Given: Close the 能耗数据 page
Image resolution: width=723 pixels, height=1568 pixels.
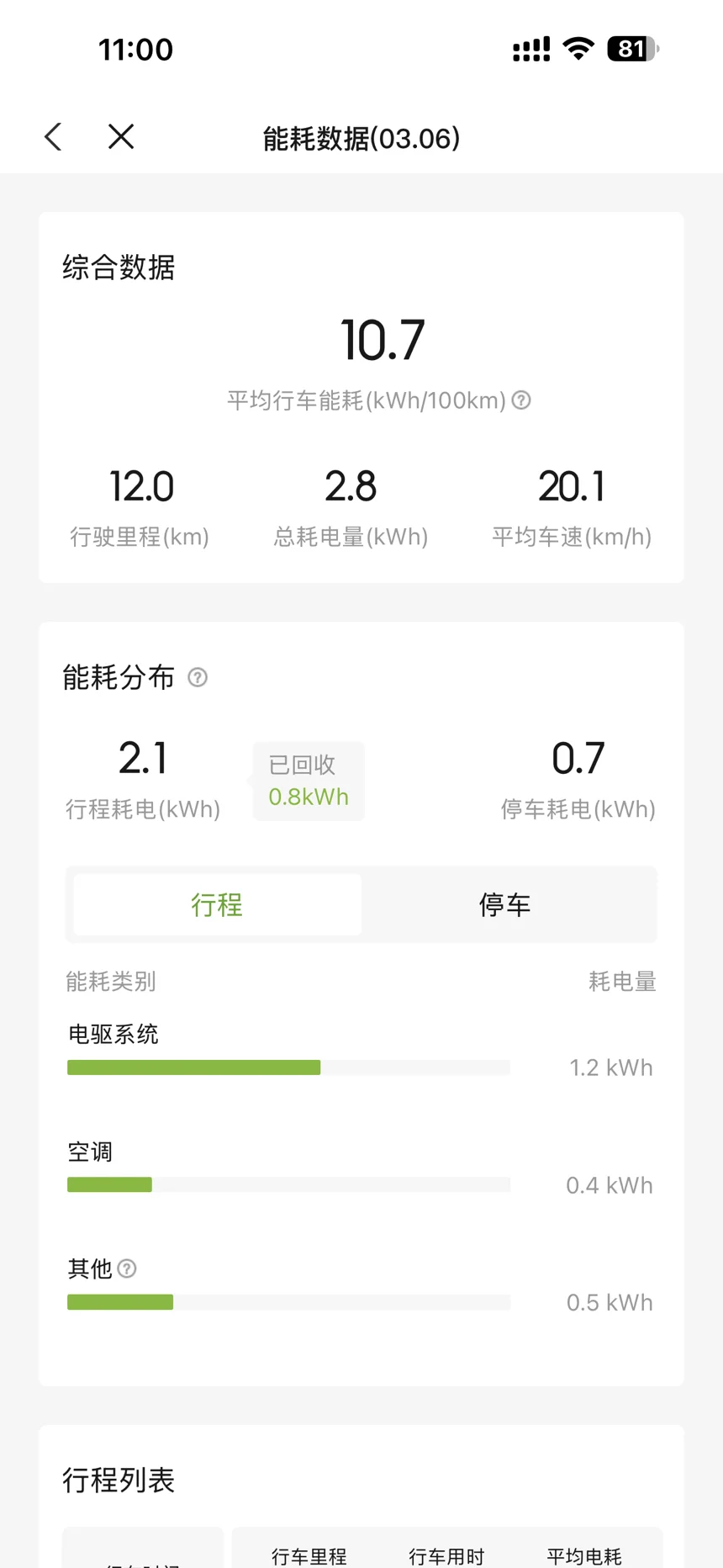Looking at the screenshot, I should [x=121, y=137].
